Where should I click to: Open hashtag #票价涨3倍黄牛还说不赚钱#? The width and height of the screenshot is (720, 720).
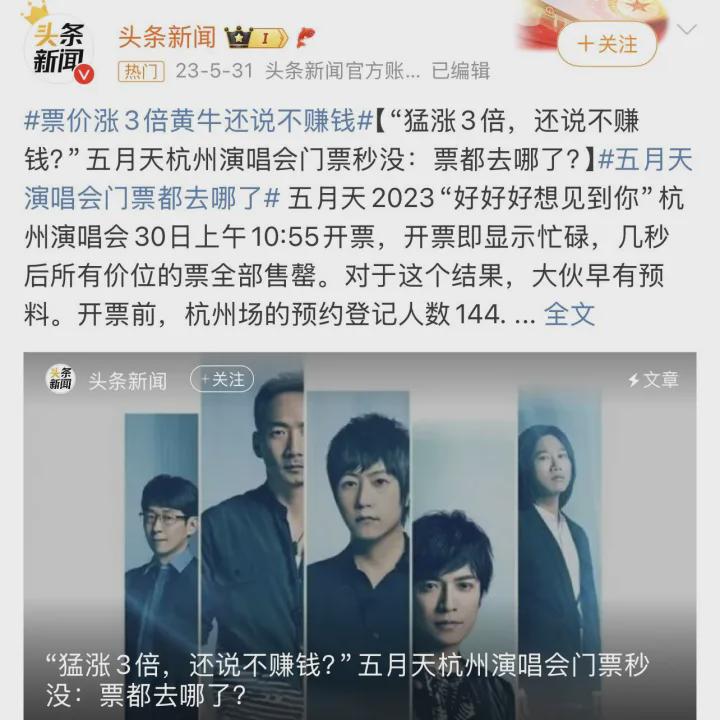coord(198,123)
